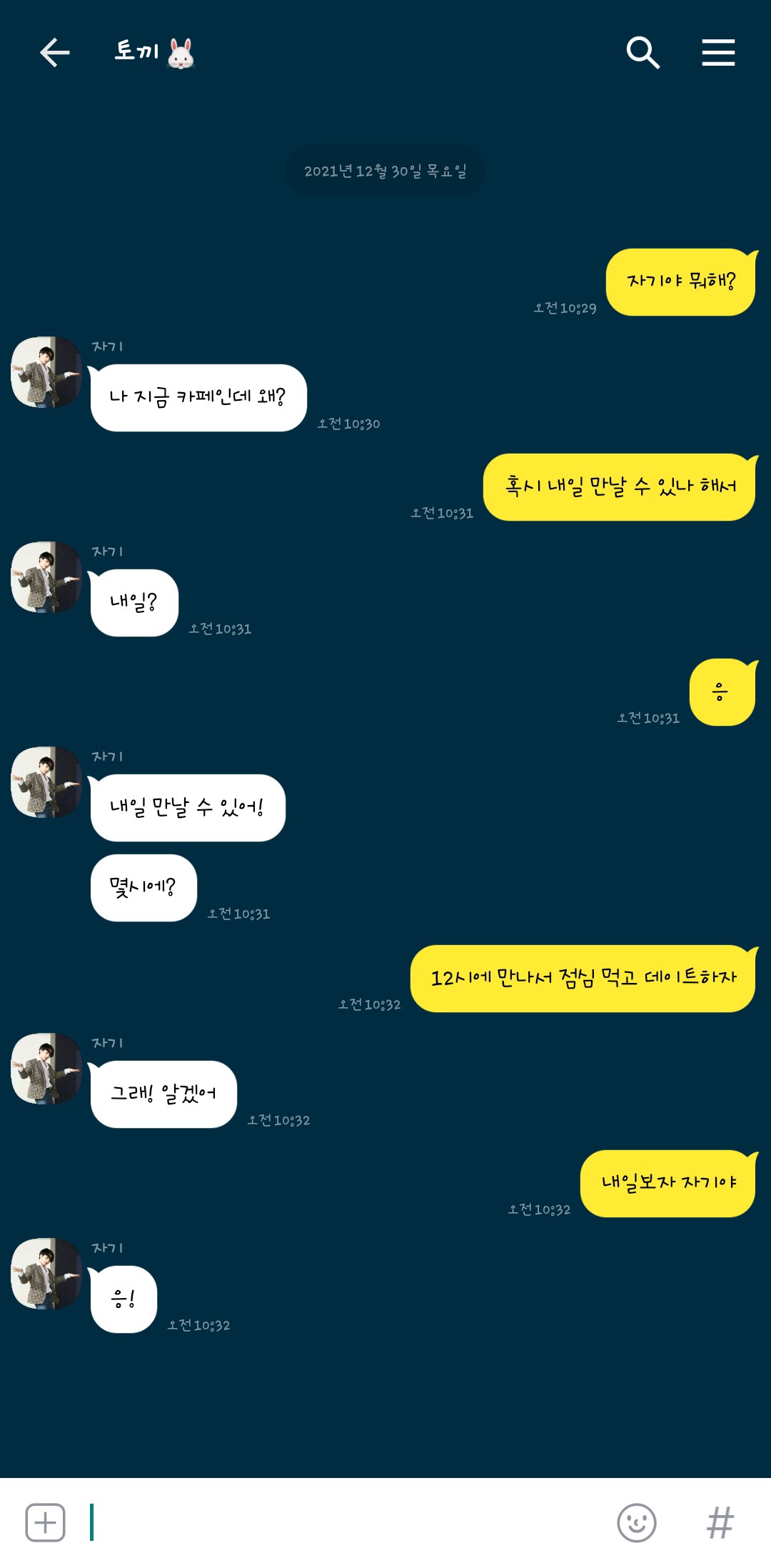The width and height of the screenshot is (771, 1568).
Task: Open 자기's avatar next to "그래! 알겠어"
Action: click(x=46, y=1069)
